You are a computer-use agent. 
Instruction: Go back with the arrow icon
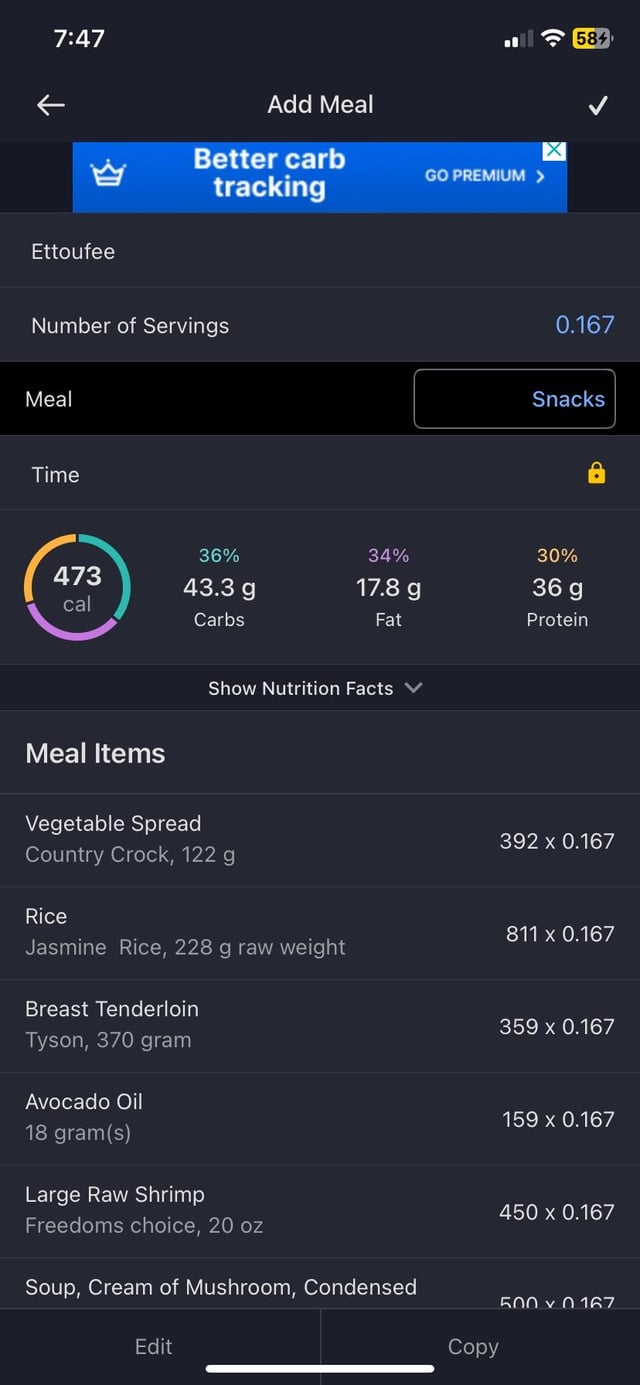click(51, 105)
